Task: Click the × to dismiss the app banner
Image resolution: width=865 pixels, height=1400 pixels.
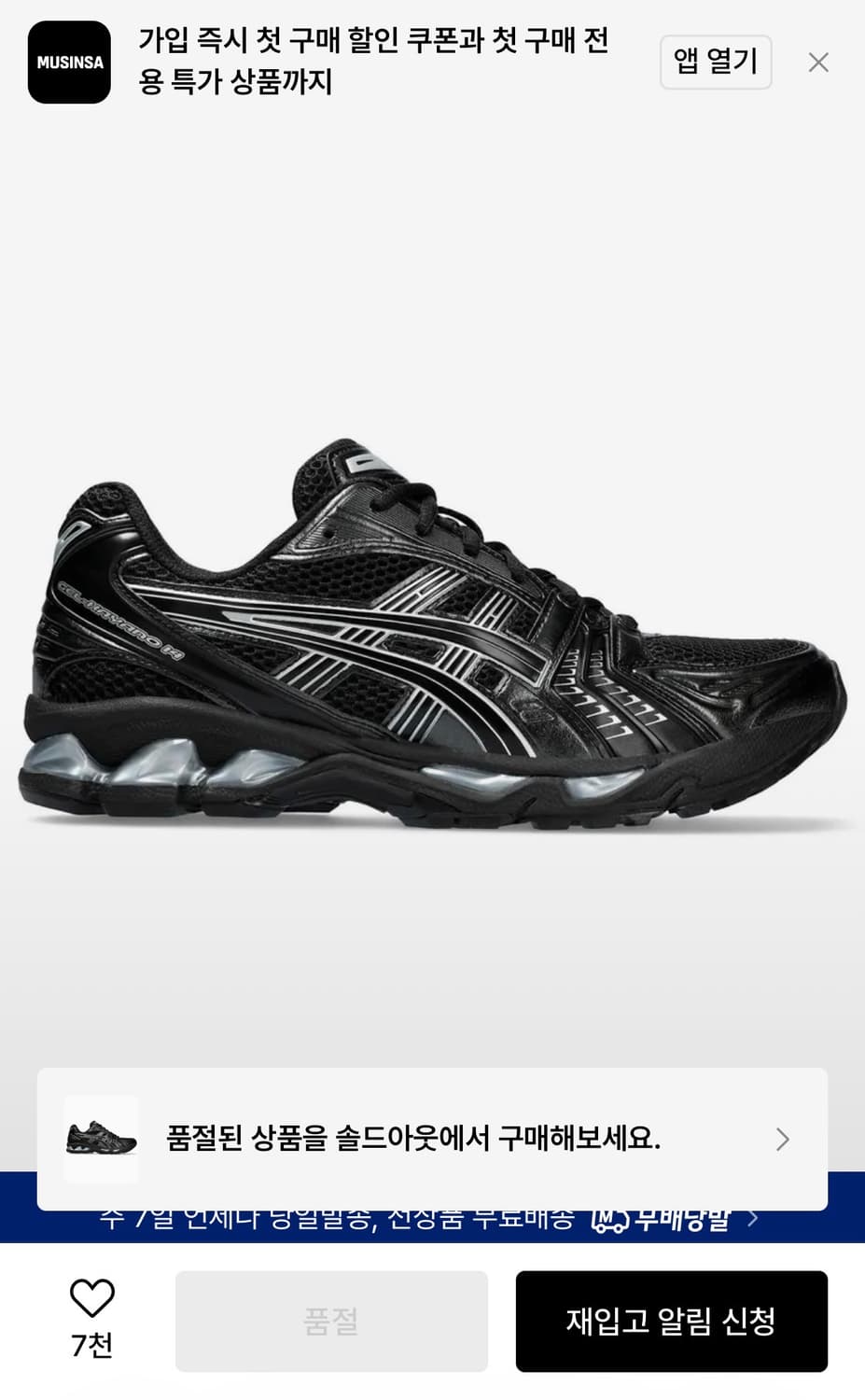Action: (x=818, y=63)
